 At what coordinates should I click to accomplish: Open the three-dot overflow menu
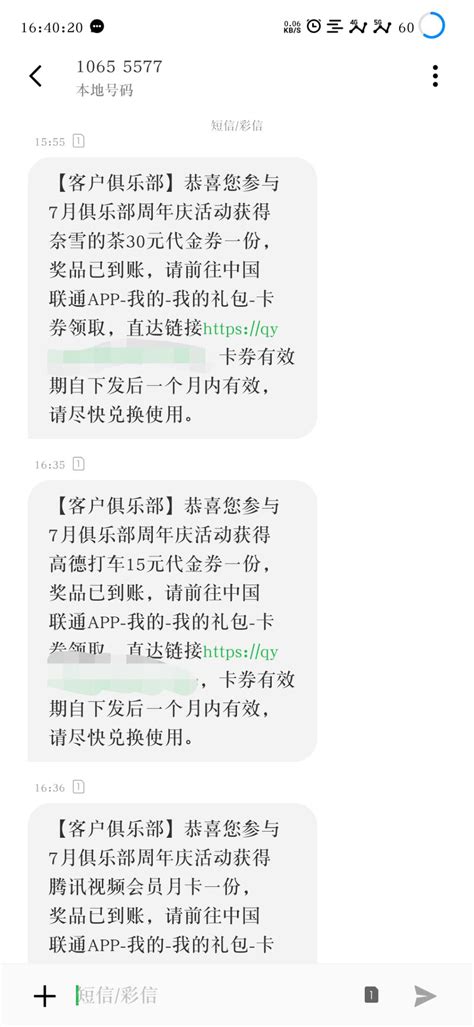pos(435,76)
